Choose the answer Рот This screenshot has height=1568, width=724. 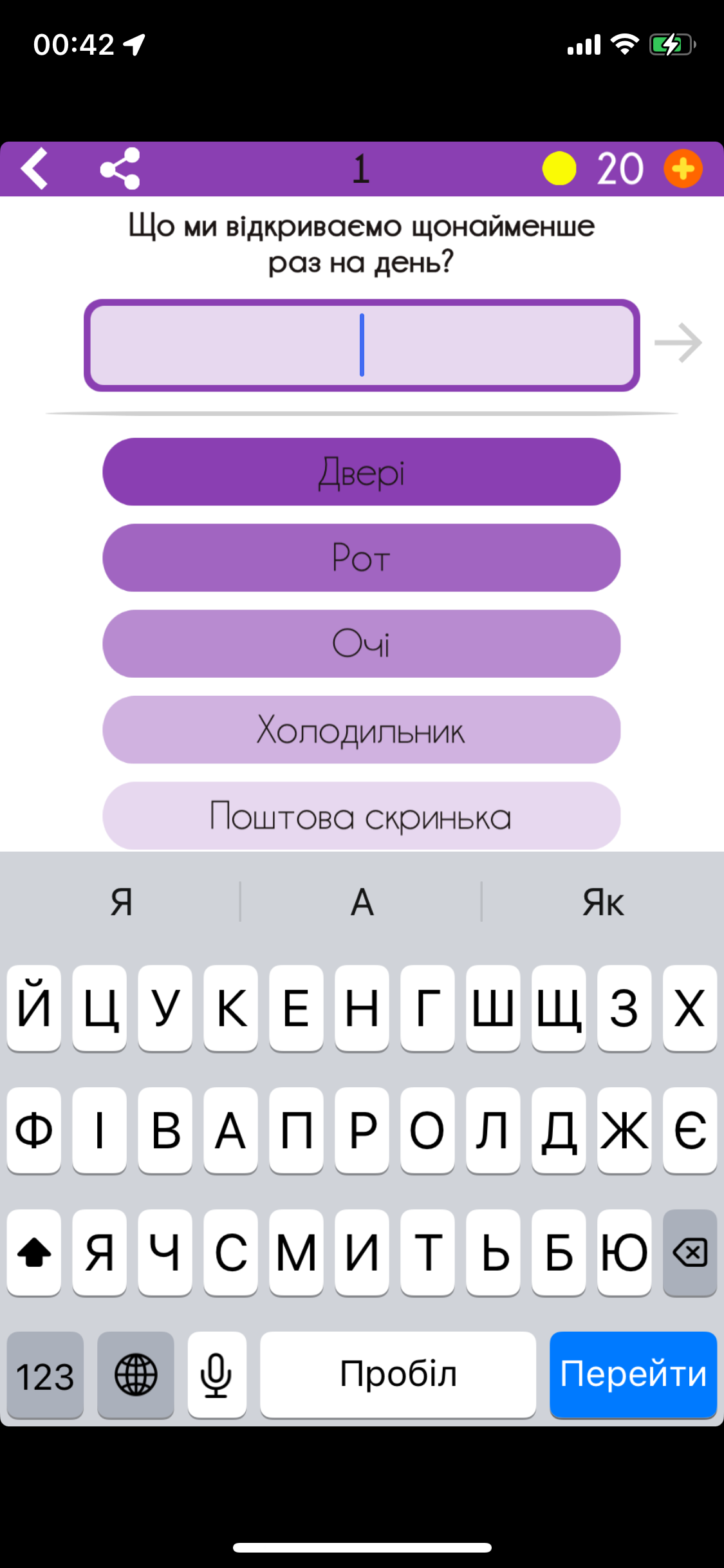click(x=362, y=557)
